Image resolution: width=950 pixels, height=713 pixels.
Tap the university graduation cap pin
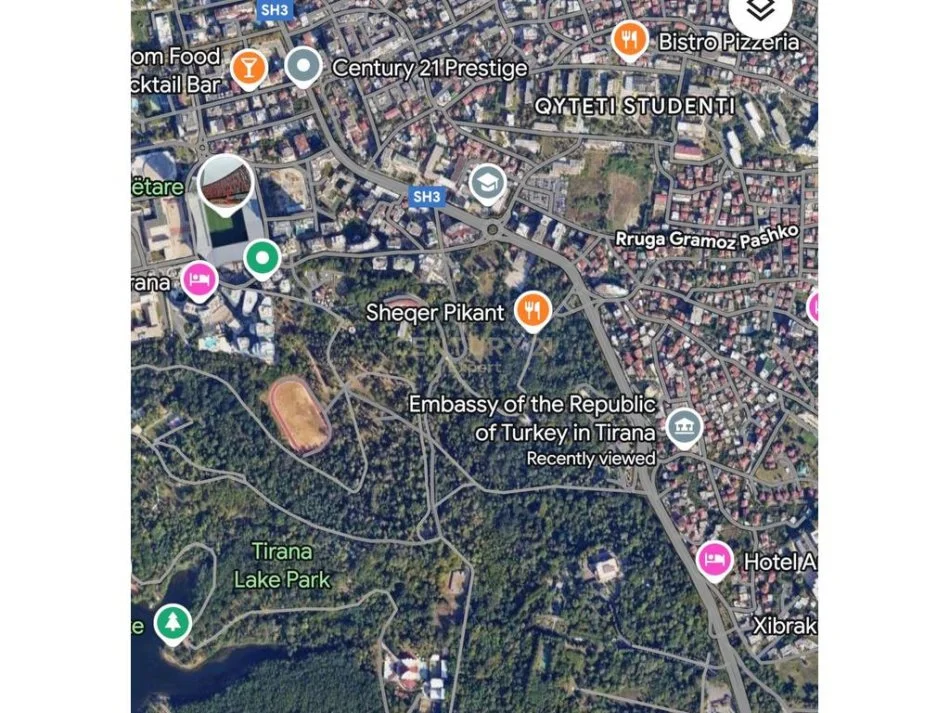pos(487,183)
